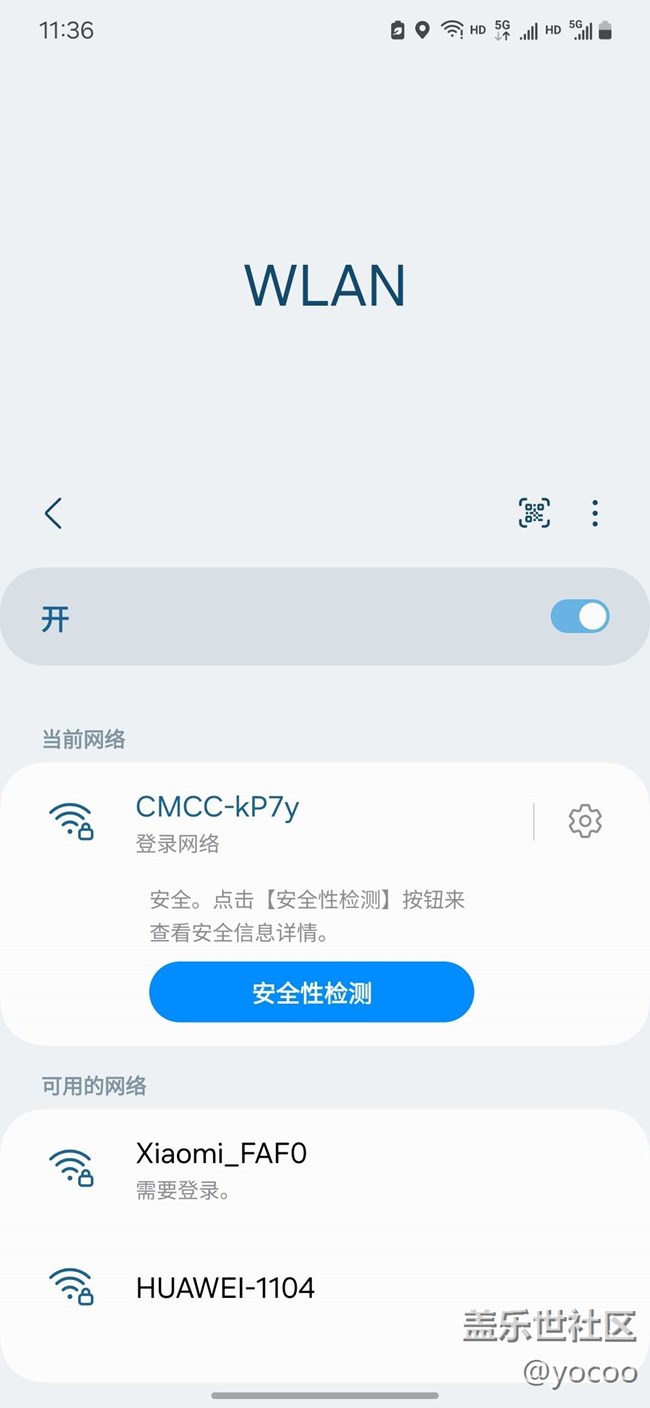
Task: Open the more options menu
Action: pos(595,514)
